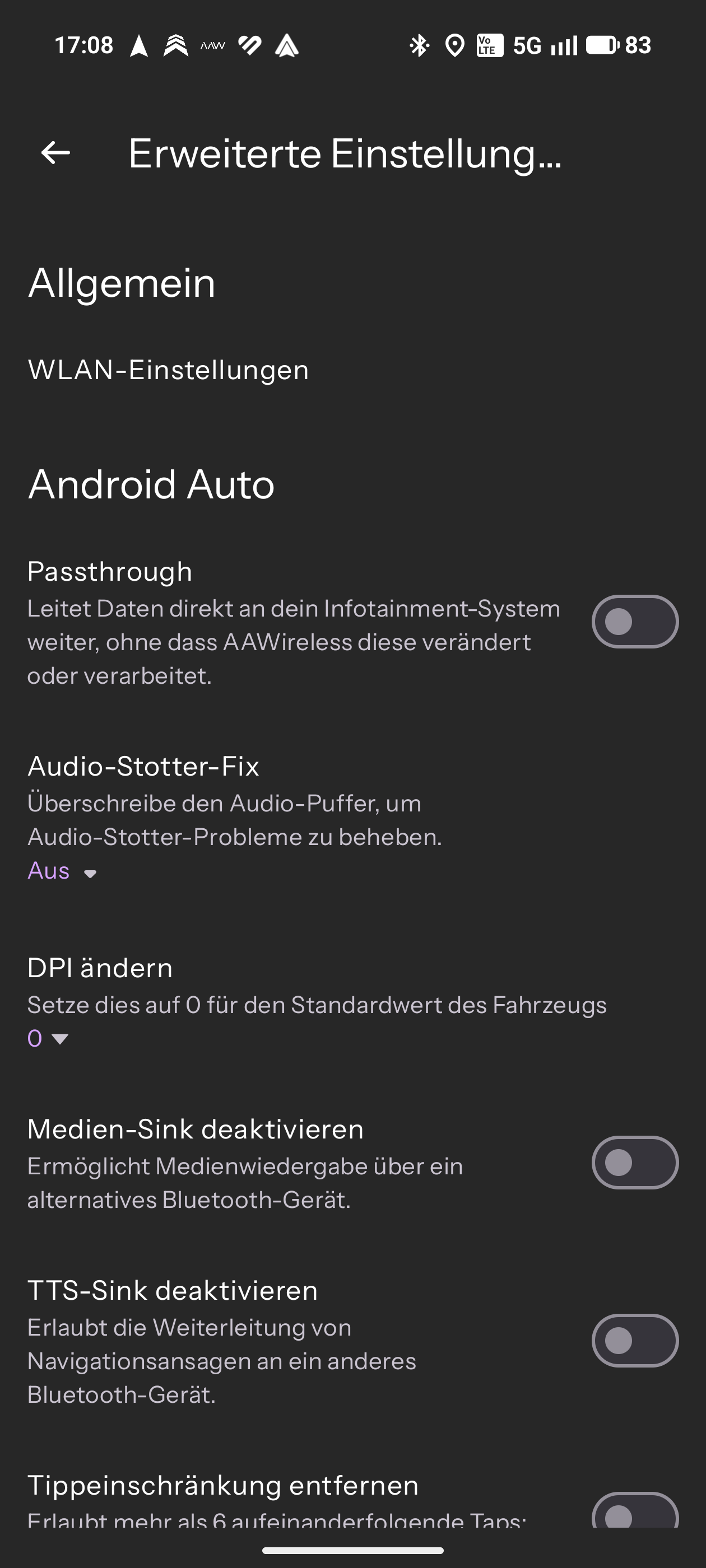
Task: Go back from Erweiterte Einstellungen
Action: pos(55,153)
